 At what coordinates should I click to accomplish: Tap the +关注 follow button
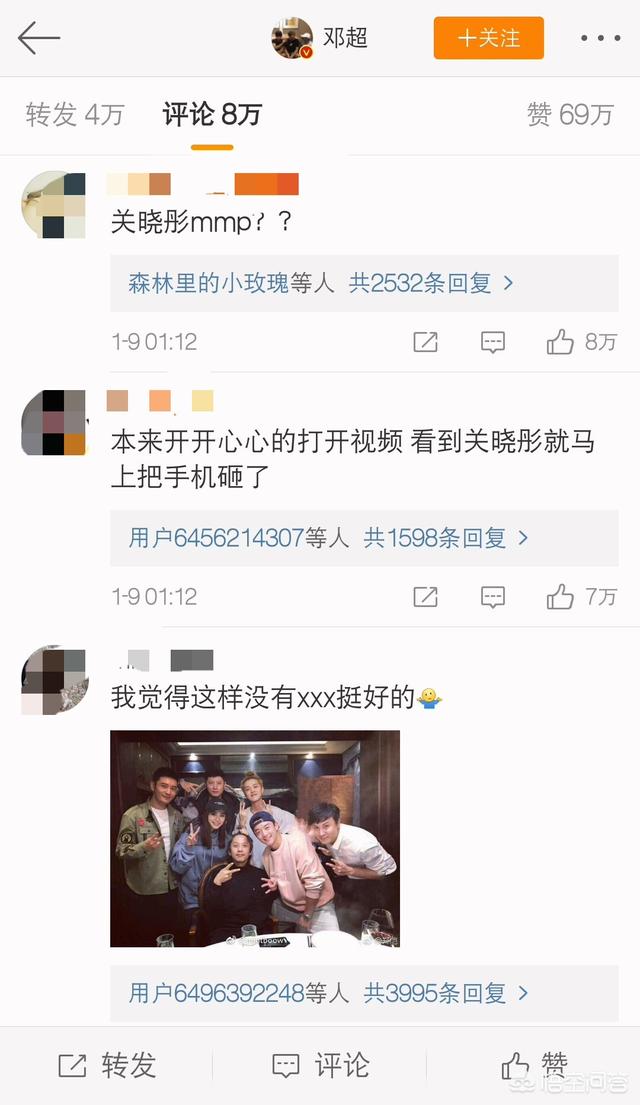pyautogui.click(x=488, y=38)
